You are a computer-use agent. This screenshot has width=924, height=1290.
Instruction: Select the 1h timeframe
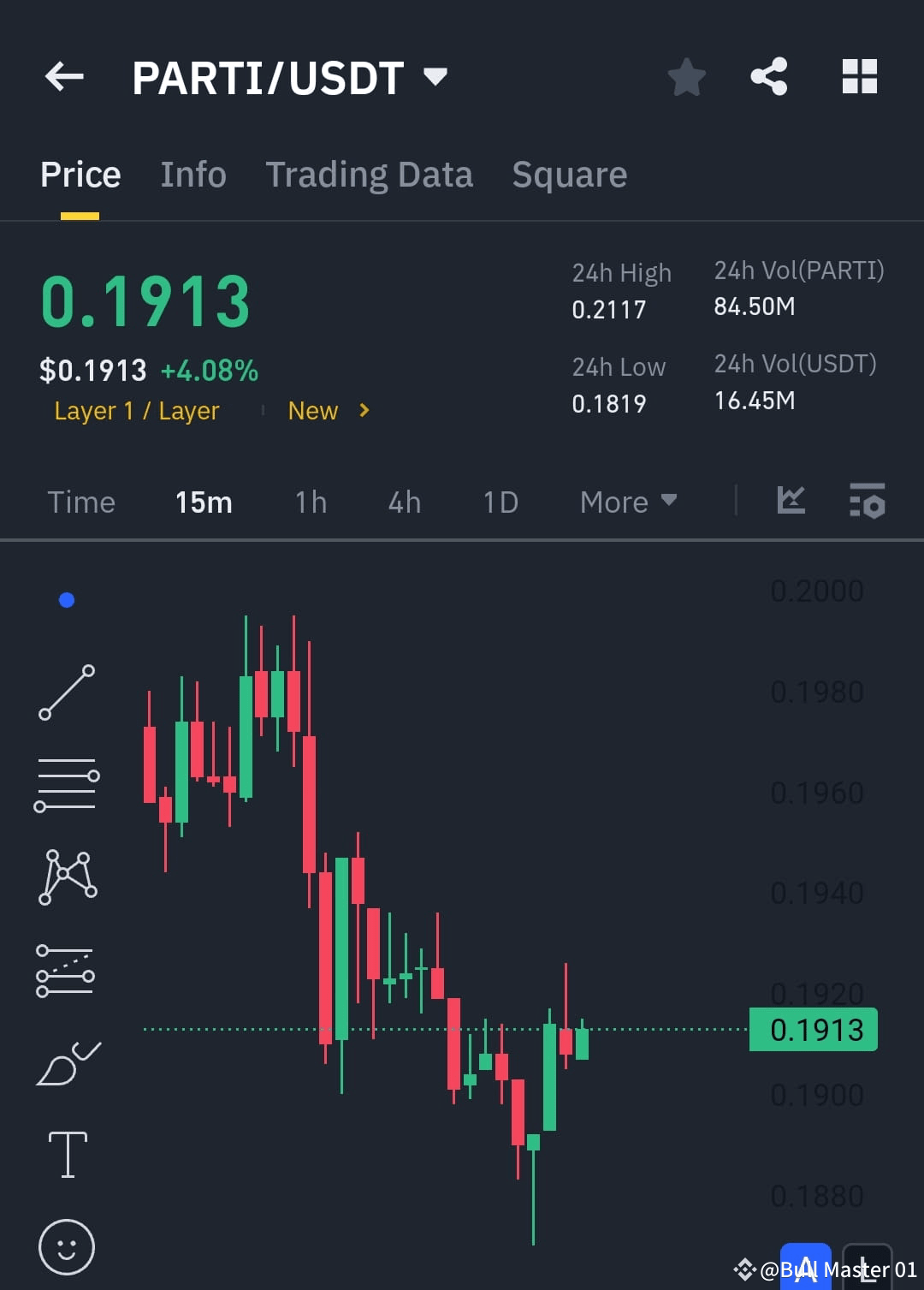[310, 503]
